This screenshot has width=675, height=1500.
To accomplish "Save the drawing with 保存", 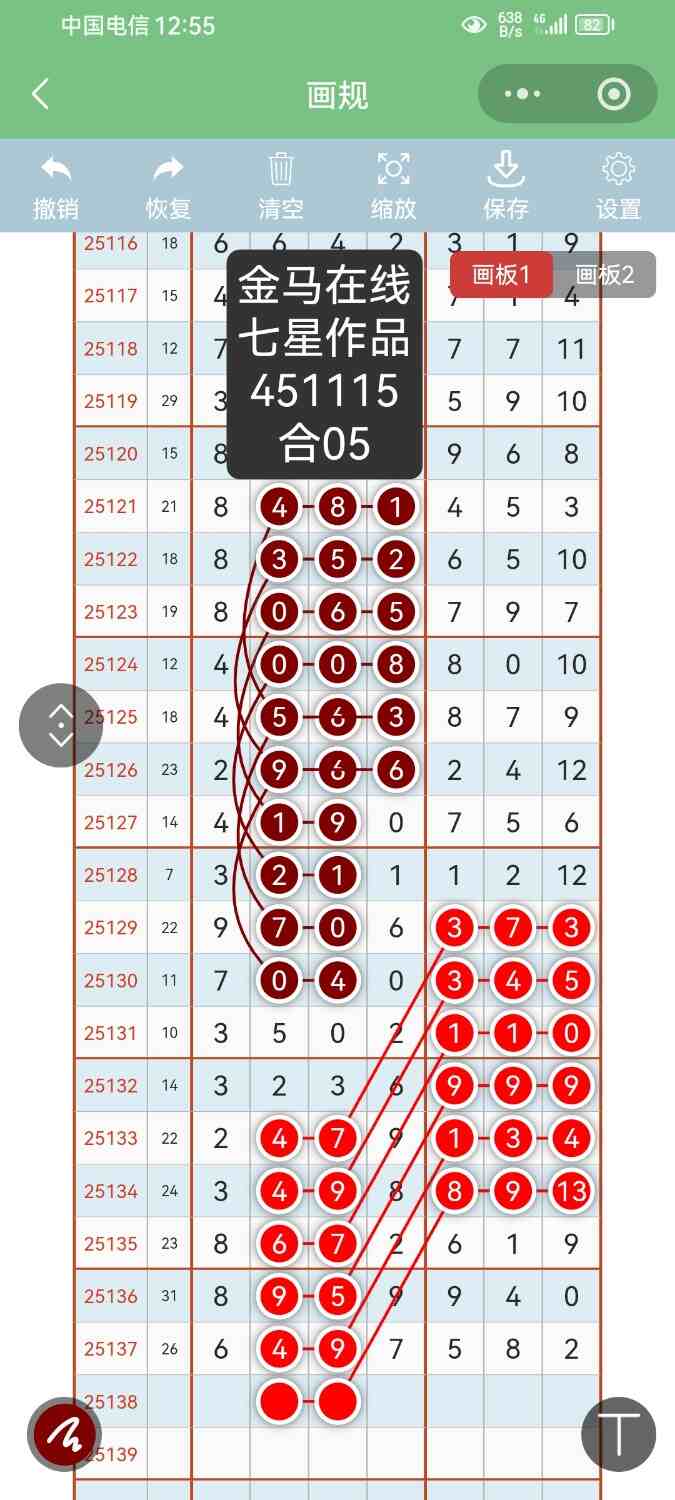I will tap(506, 186).
